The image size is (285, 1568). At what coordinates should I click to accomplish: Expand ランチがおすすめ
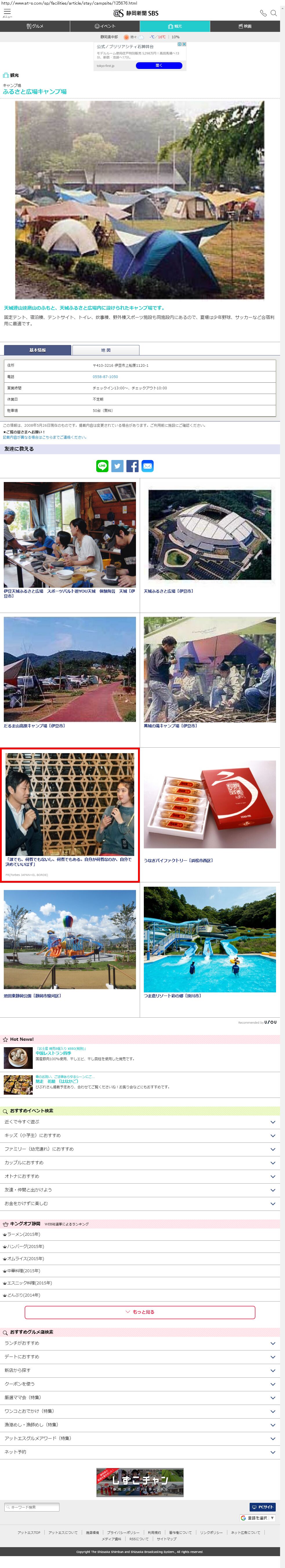coord(140,1343)
